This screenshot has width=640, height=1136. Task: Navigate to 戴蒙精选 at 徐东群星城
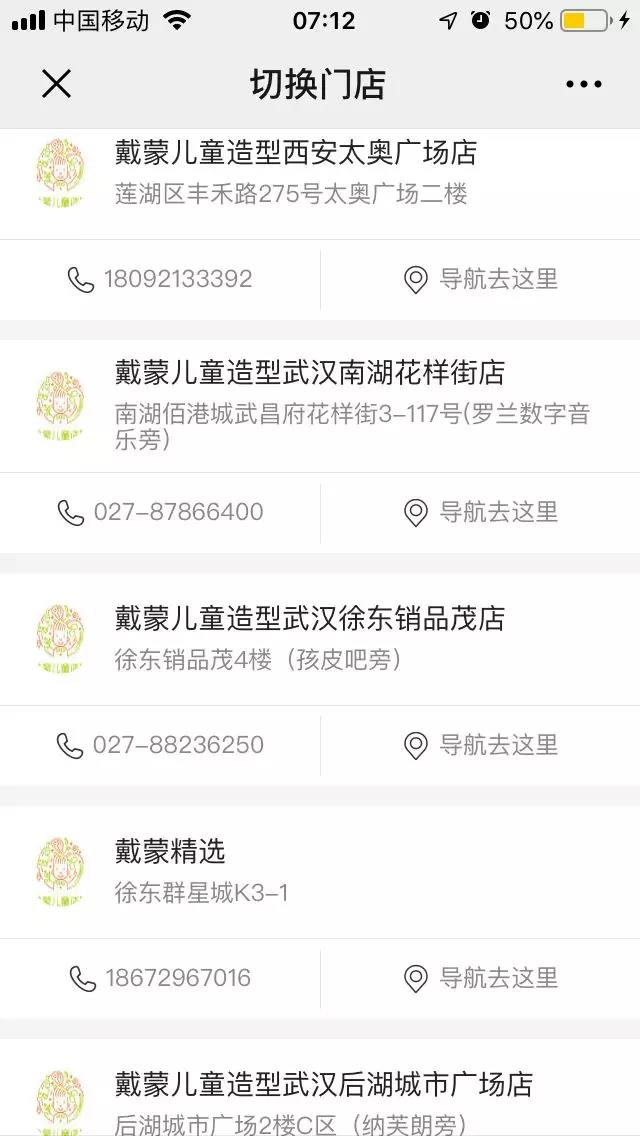[481, 979]
